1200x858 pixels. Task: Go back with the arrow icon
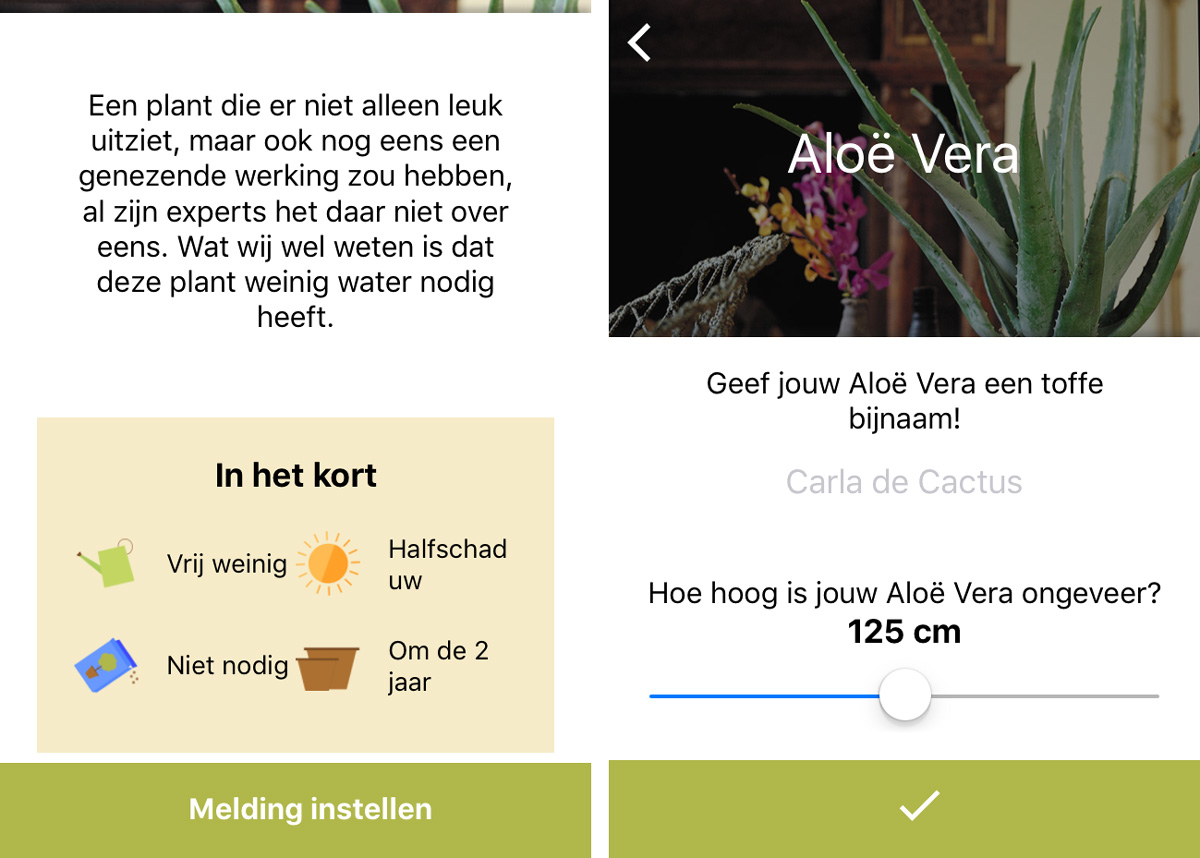tap(640, 43)
